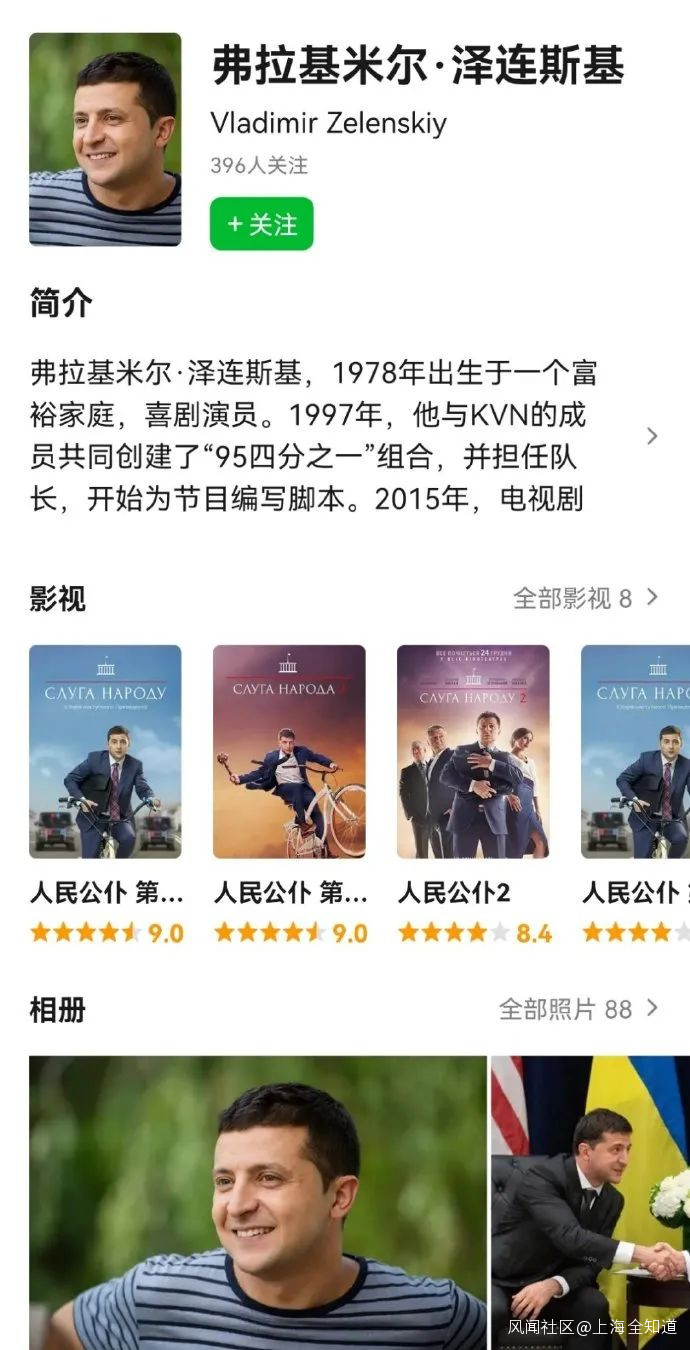This screenshot has width=690, height=1350.
Task: Open the large striped-shirt photo in 相册
Action: (258, 1200)
